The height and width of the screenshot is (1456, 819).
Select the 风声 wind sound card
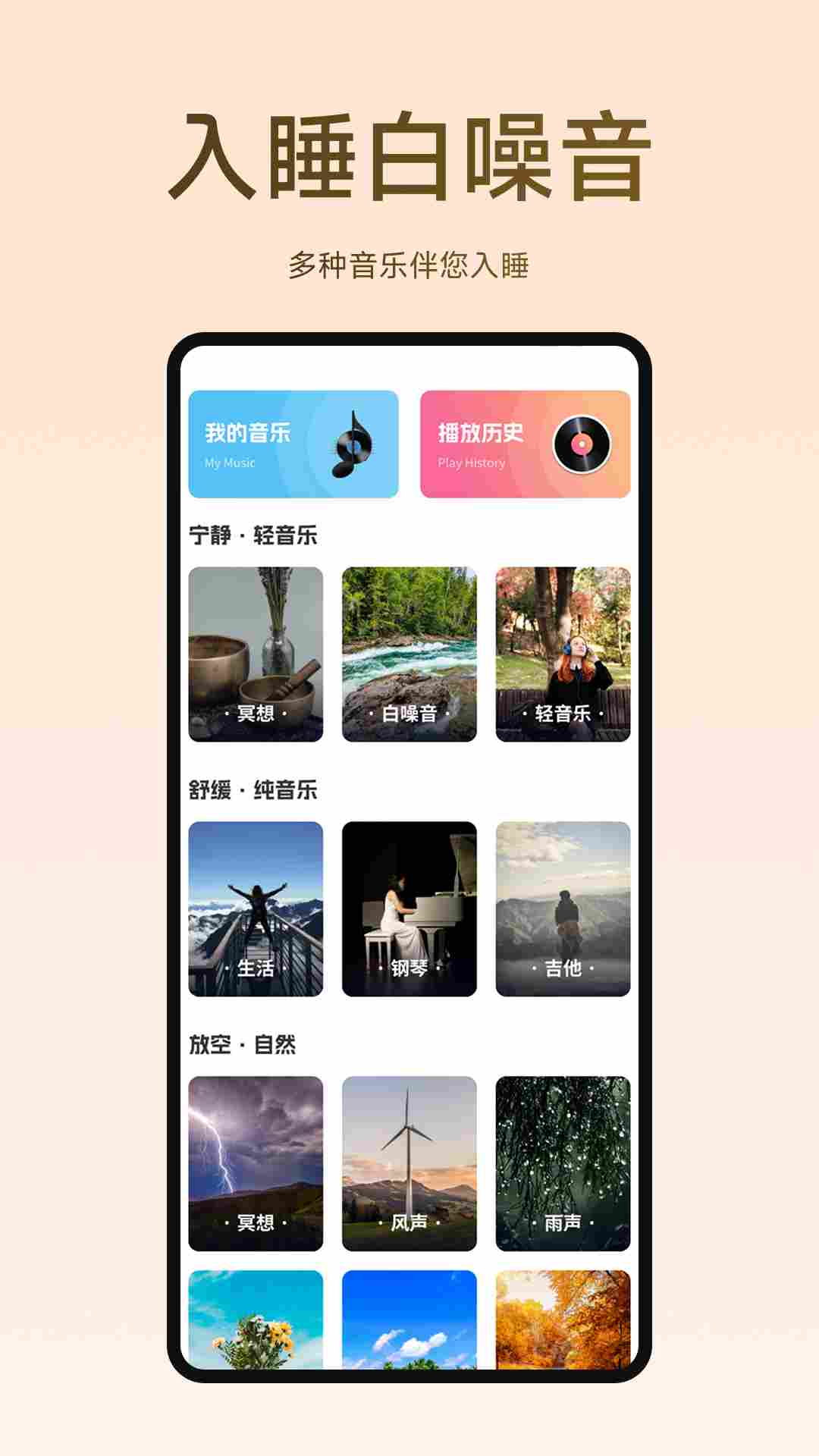pyautogui.click(x=408, y=1160)
